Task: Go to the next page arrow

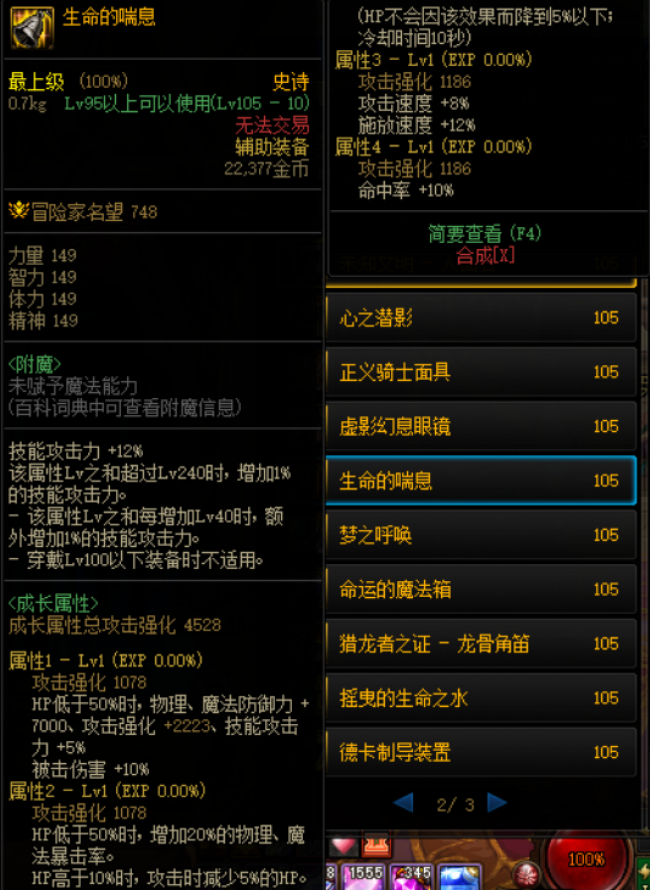Action: pos(497,802)
